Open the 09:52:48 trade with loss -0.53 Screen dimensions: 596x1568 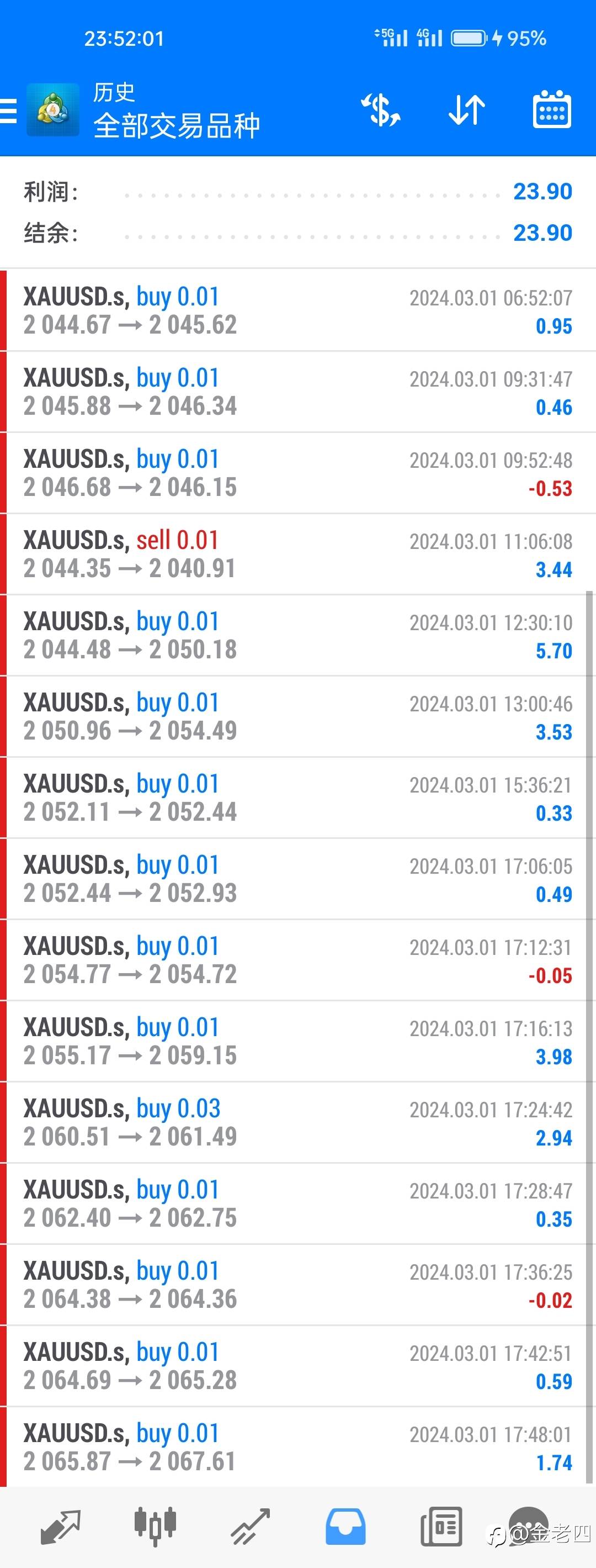[x=298, y=473]
